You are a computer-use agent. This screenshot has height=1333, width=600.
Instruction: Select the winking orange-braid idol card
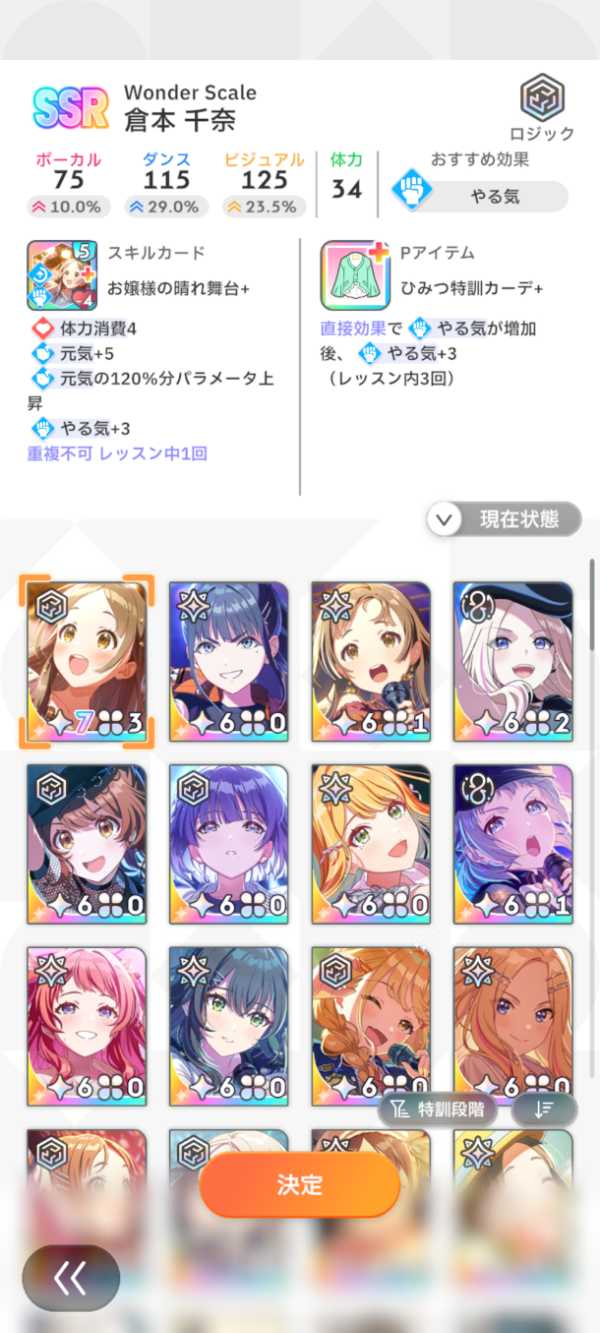[371, 1027]
